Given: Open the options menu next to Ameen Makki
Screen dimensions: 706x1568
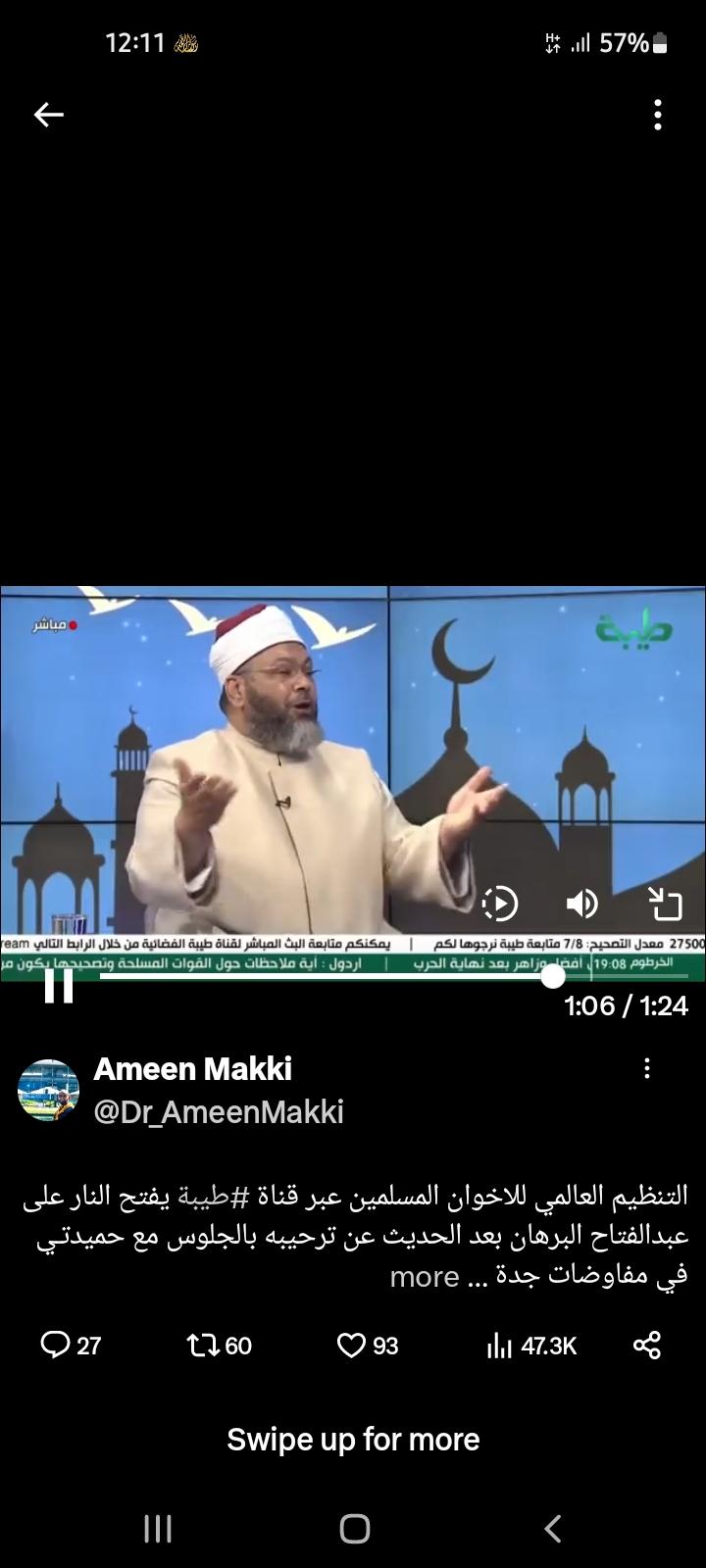Looking at the screenshot, I should point(647,1068).
